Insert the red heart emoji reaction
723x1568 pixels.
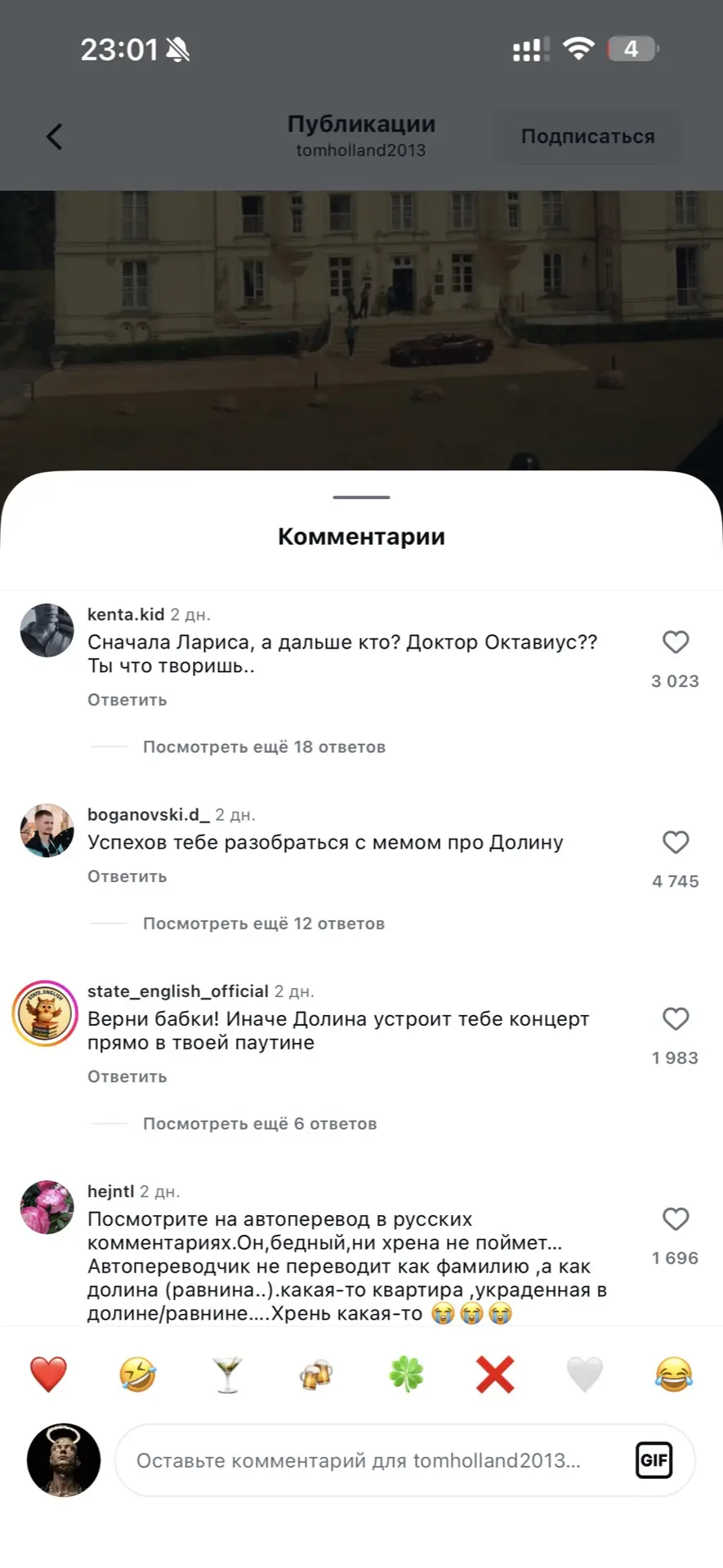[x=48, y=1374]
